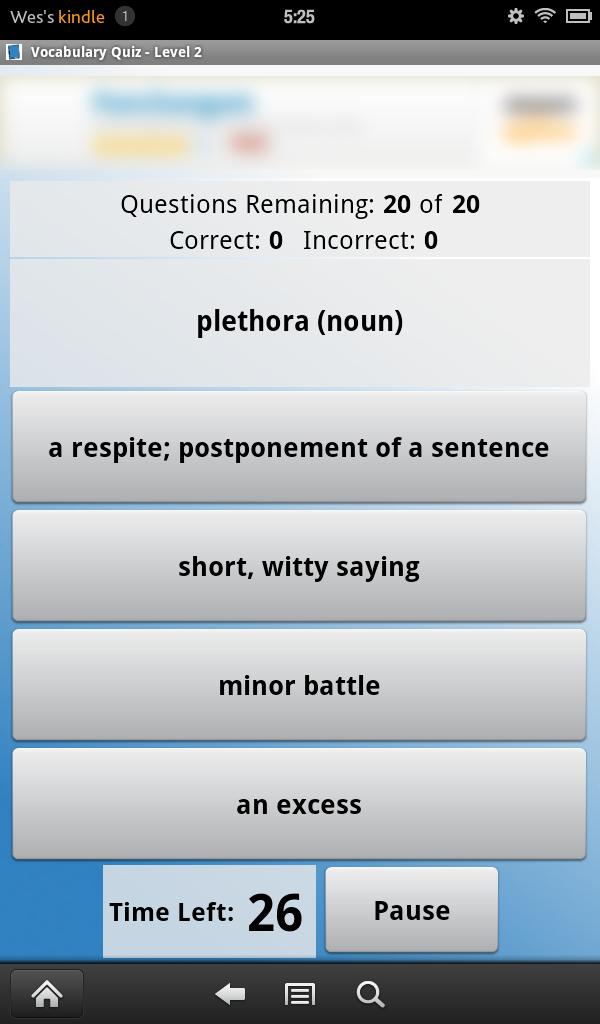This screenshot has width=600, height=1024.
Task: Select the 'short, witty saying' answer
Action: 299,566
